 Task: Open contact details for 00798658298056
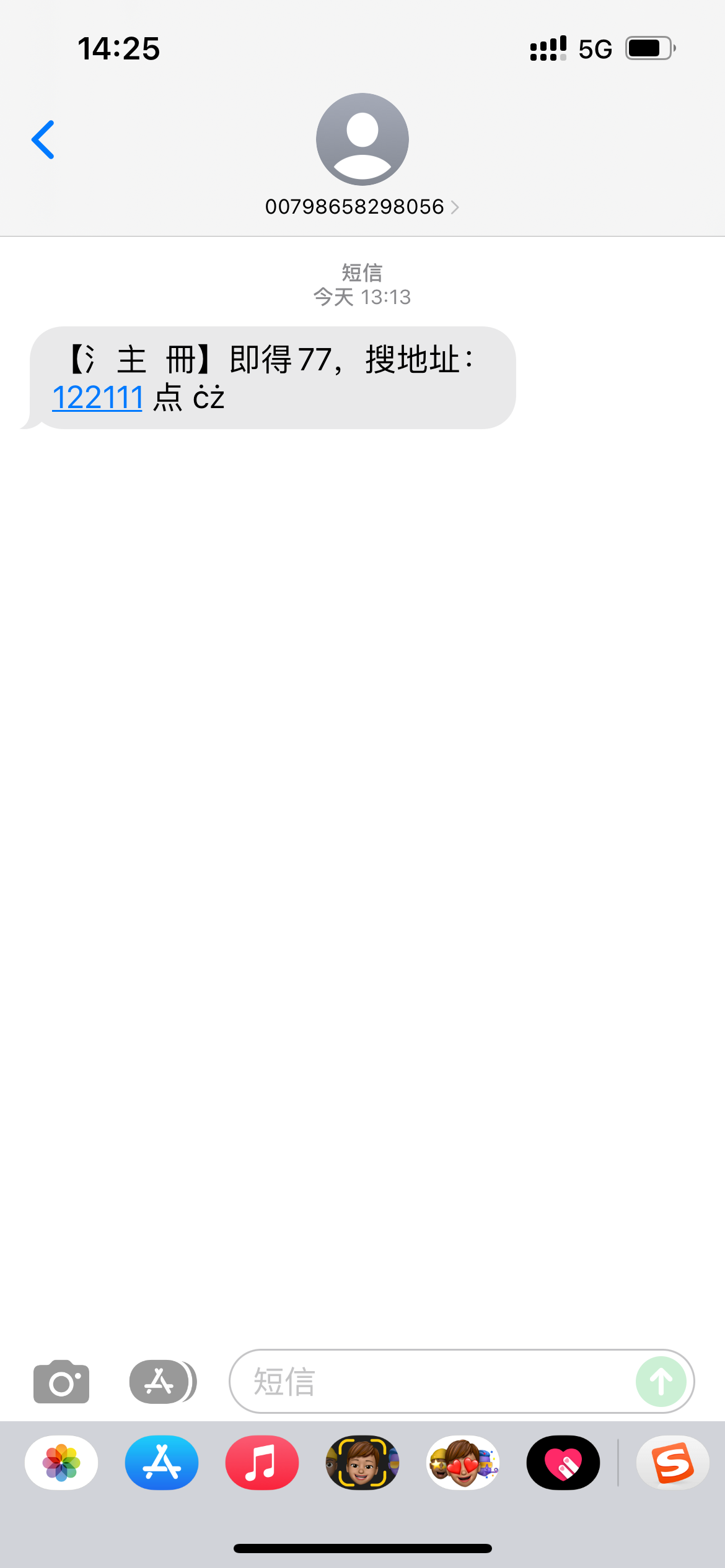click(x=362, y=206)
